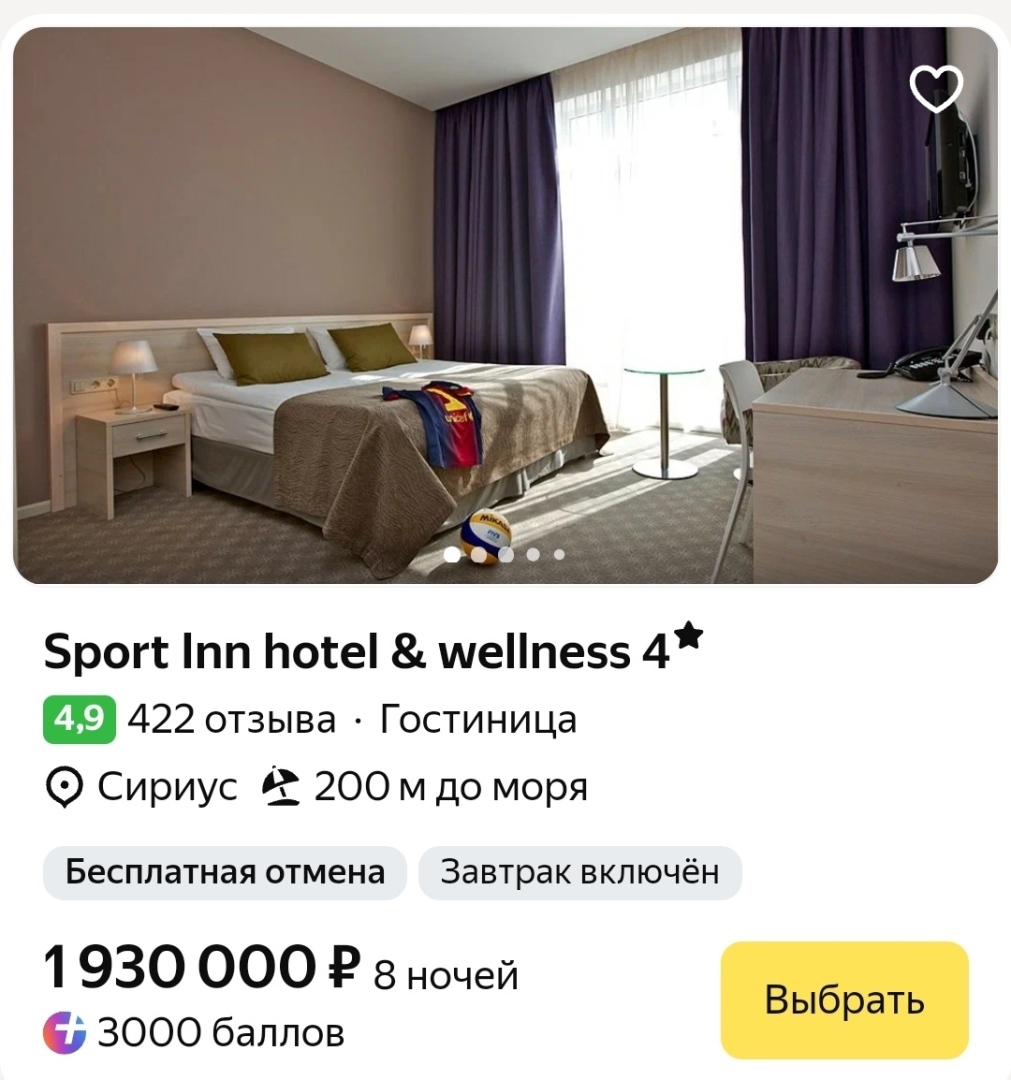Add Sport Inn hotel to favorites
Viewport: 1011px width, 1080px height.
(936, 90)
